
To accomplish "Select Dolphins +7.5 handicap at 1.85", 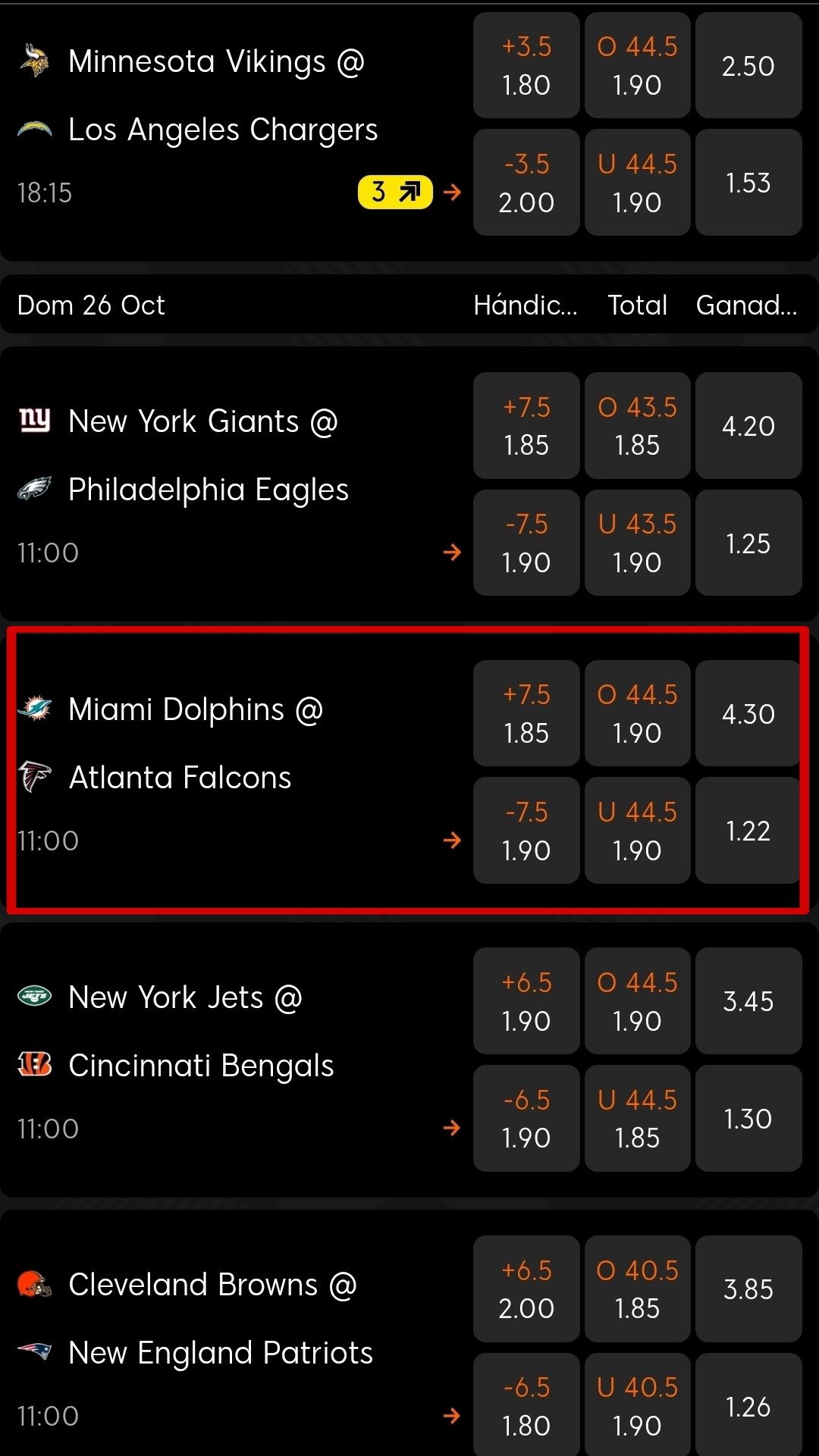I will [526, 713].
